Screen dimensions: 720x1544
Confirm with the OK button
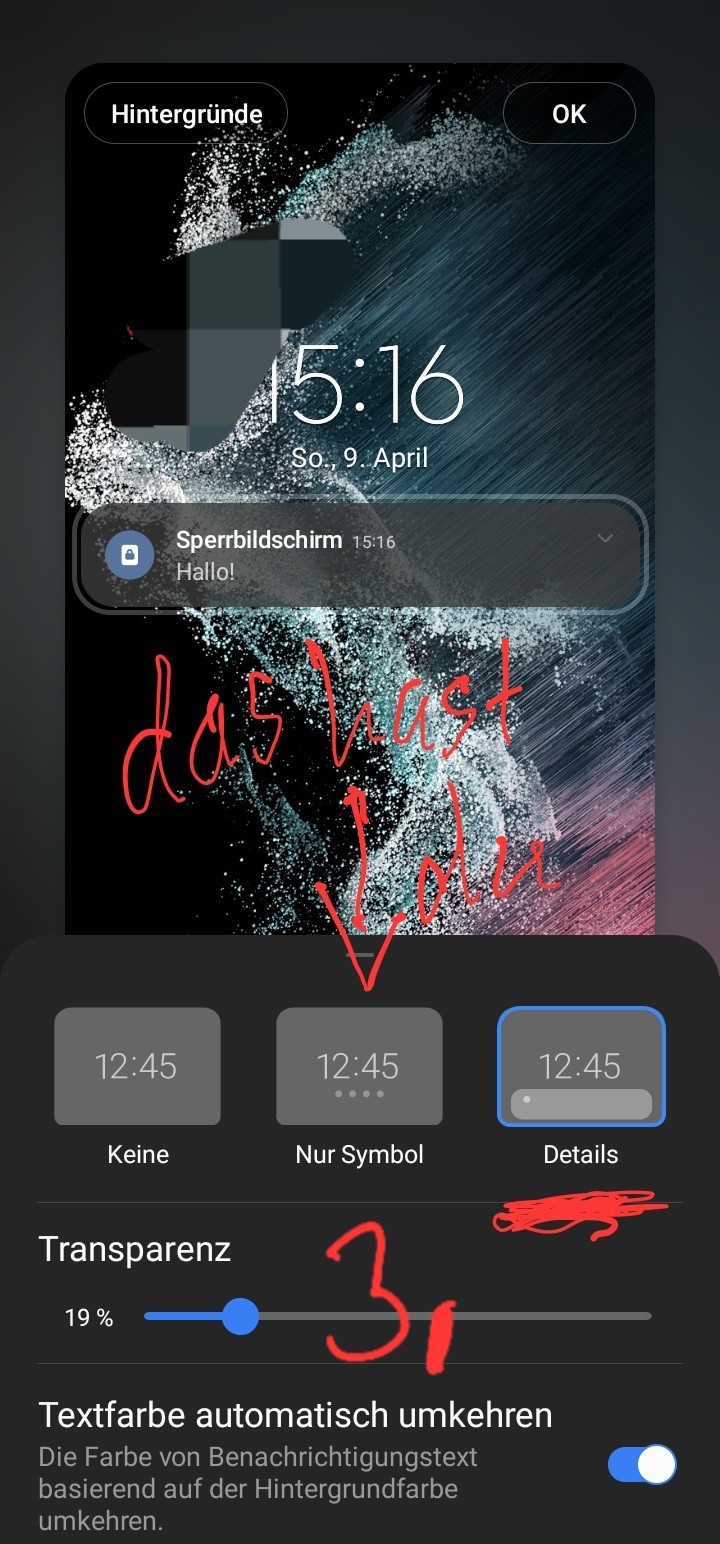tap(569, 114)
